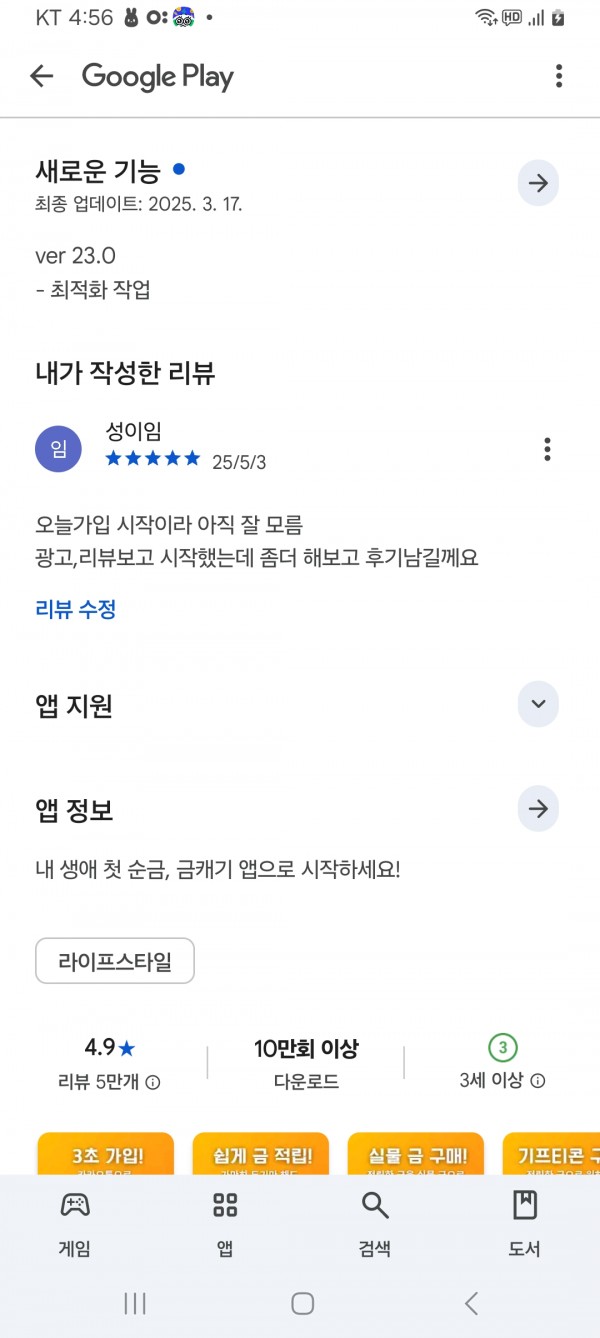Open the 3초 가입 screenshot

(106, 1153)
